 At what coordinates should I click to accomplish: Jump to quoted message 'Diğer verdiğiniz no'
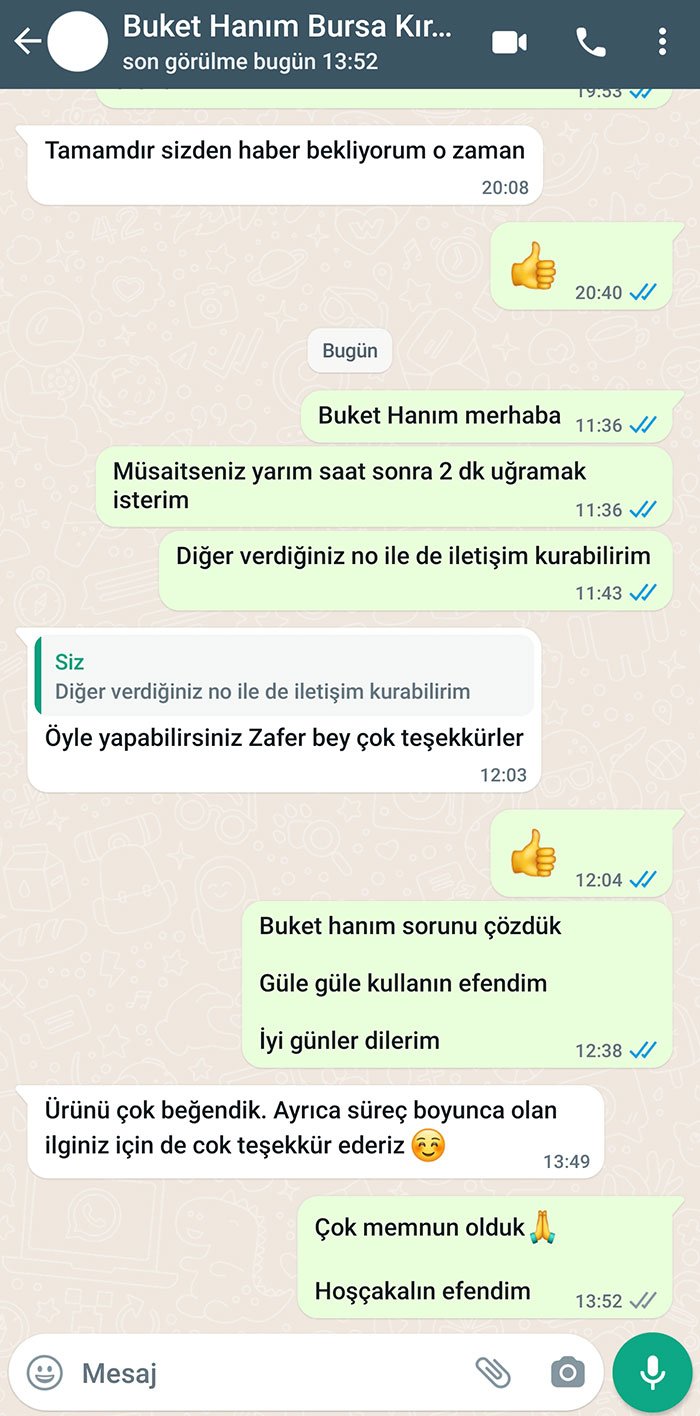[284, 677]
